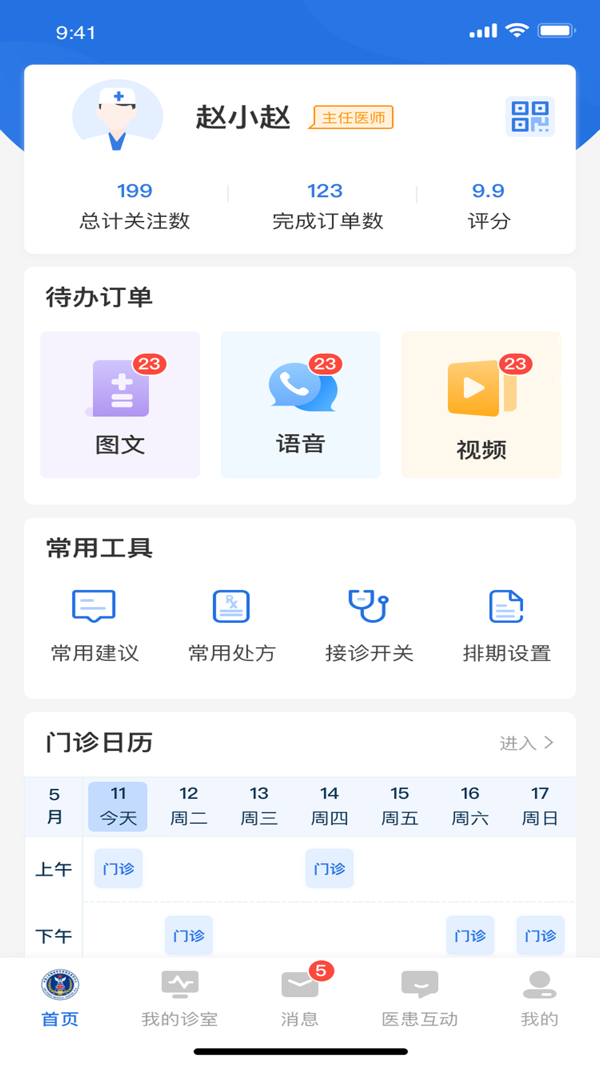This screenshot has height=1067, width=600.
Task: Select 周四 14 in the calendar
Action: [329, 806]
